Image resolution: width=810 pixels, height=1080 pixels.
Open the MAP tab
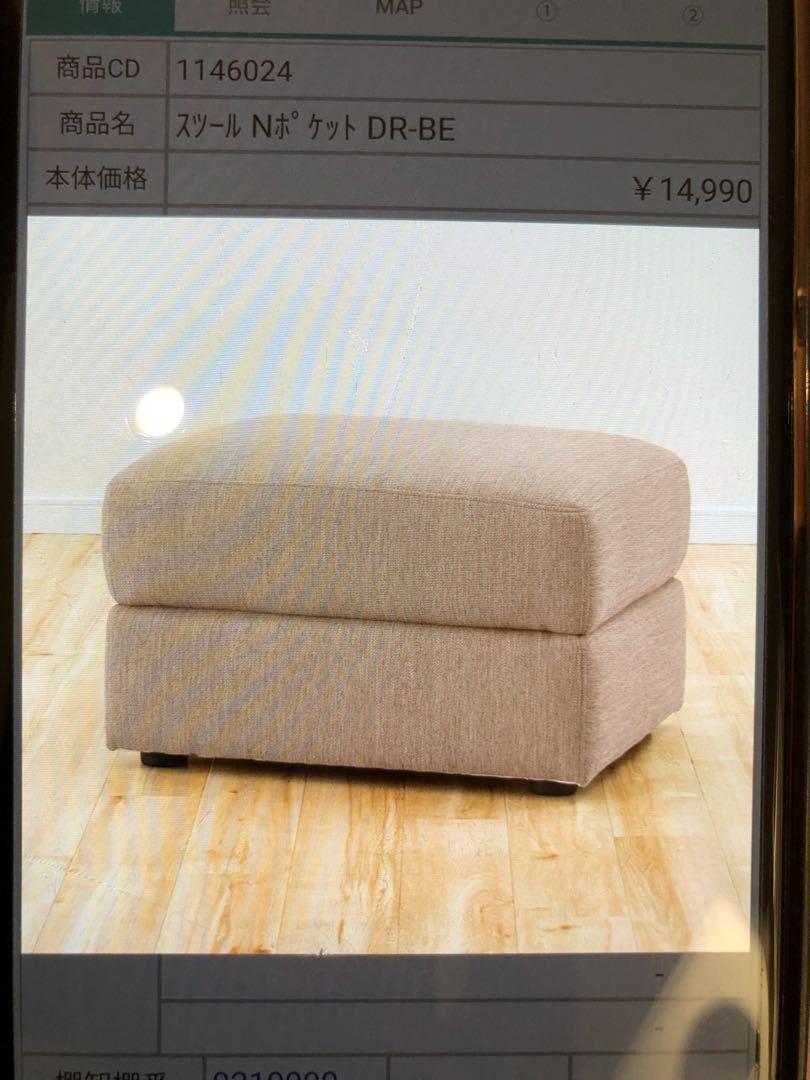point(398,12)
